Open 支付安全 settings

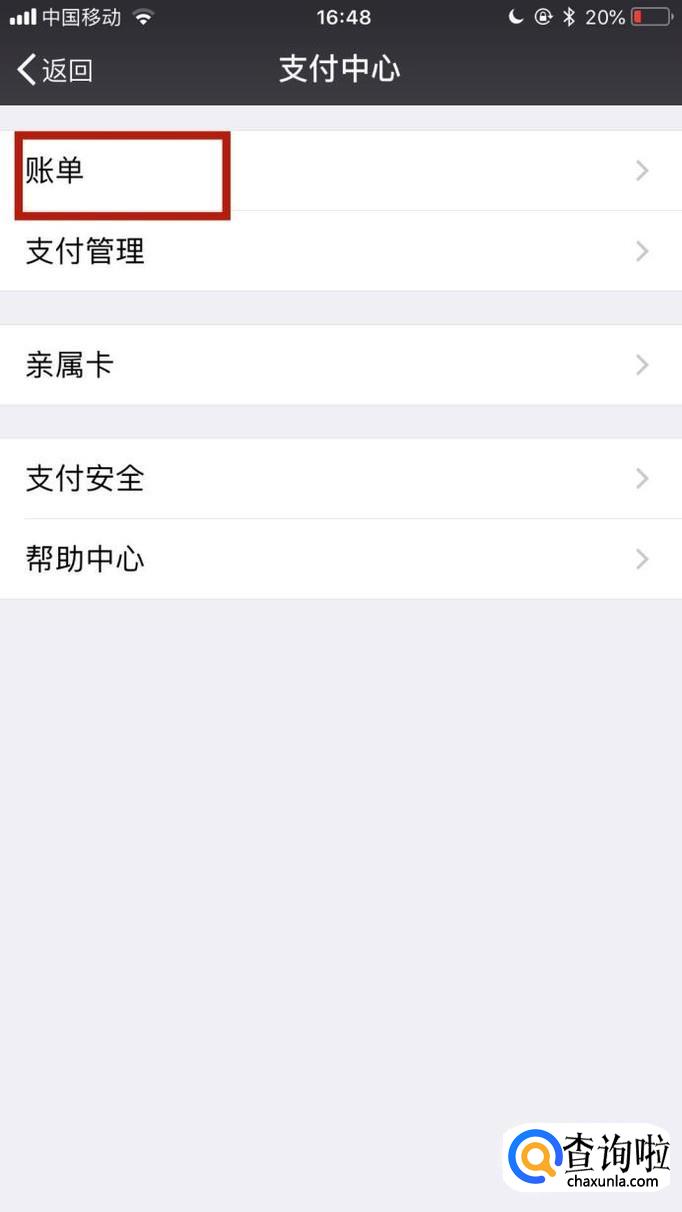click(x=340, y=479)
